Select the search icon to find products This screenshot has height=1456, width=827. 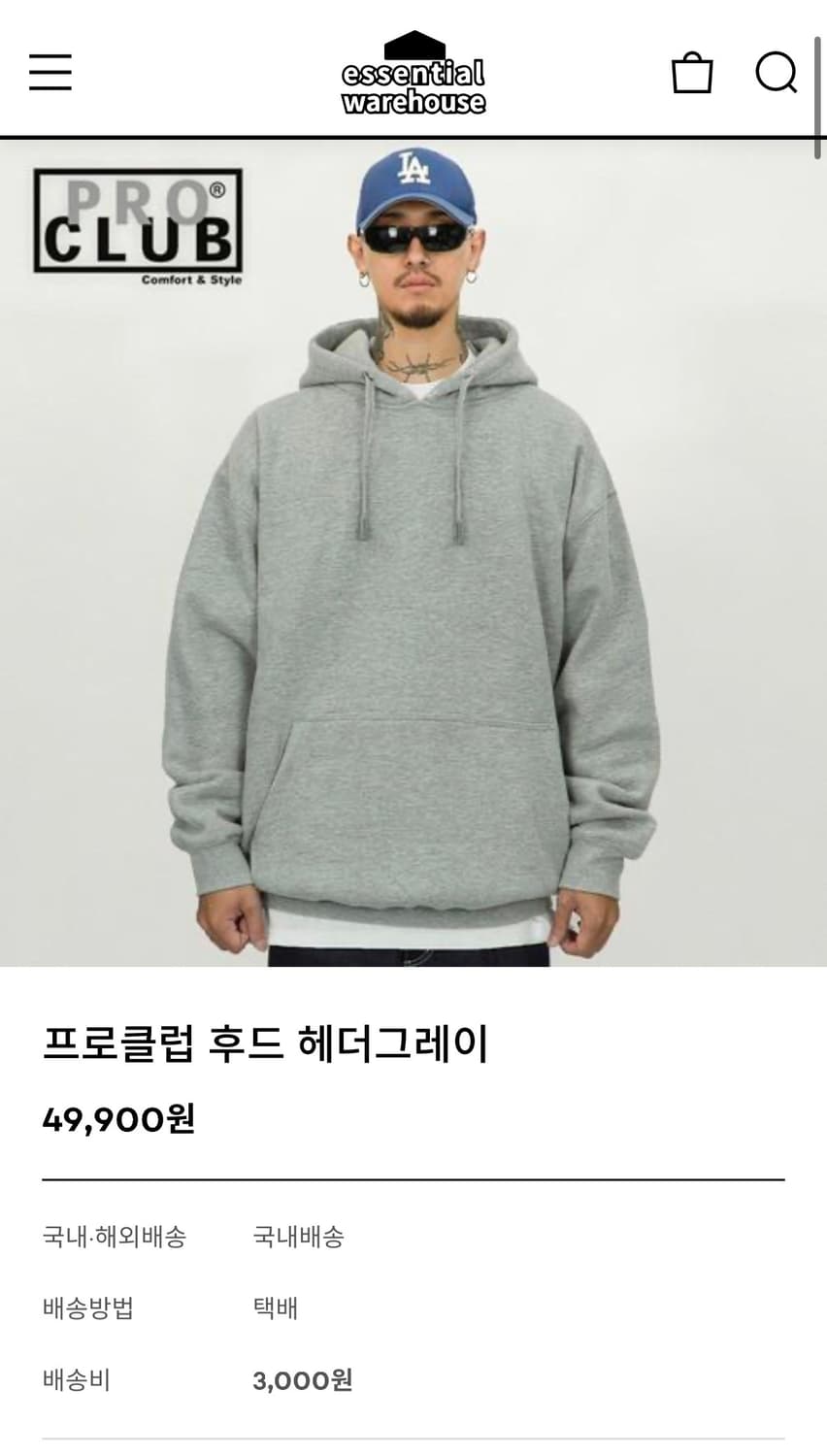(x=776, y=71)
